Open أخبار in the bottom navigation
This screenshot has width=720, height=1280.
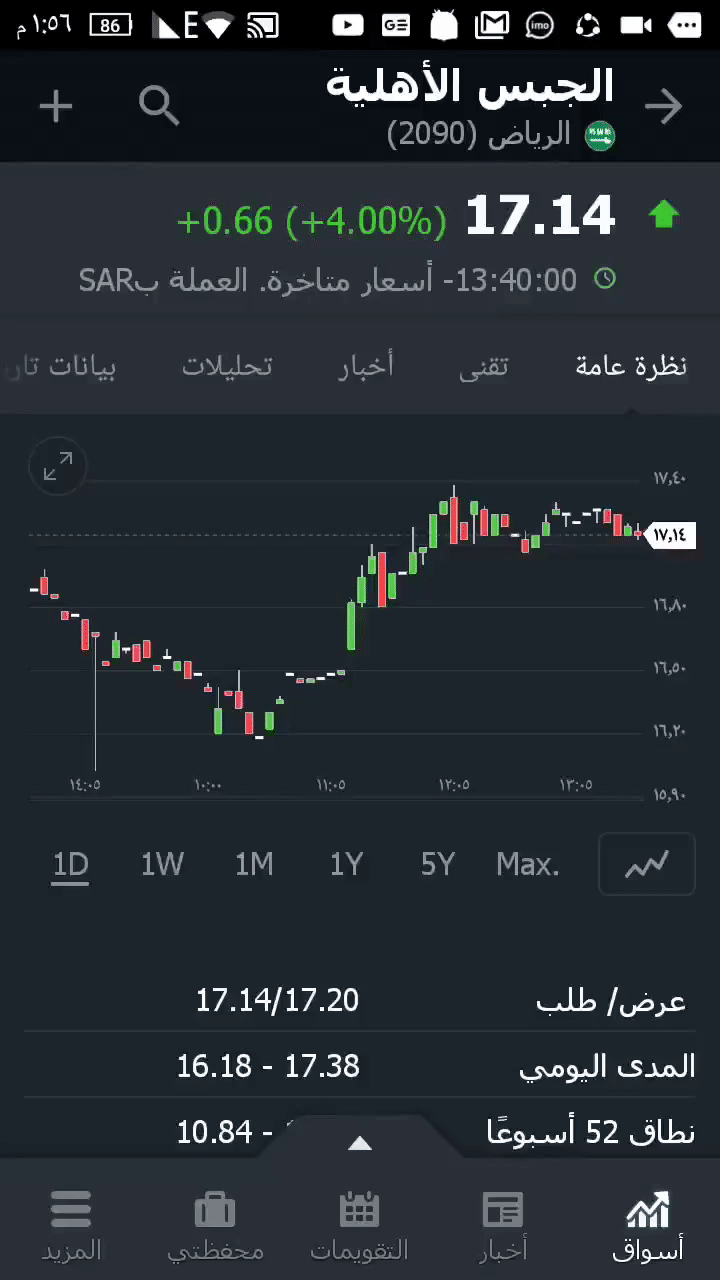[x=503, y=1224]
